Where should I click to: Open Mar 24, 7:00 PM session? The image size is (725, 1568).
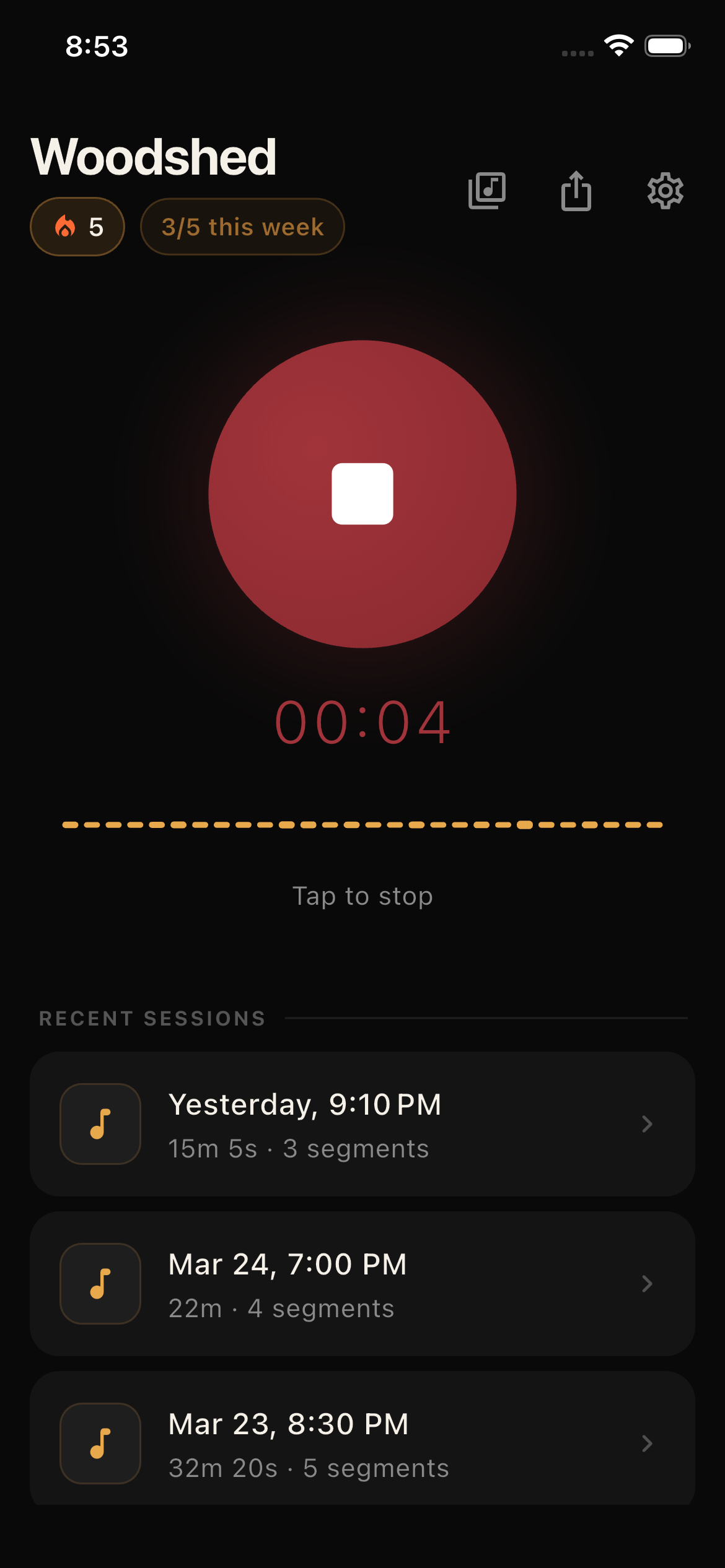tap(362, 1284)
